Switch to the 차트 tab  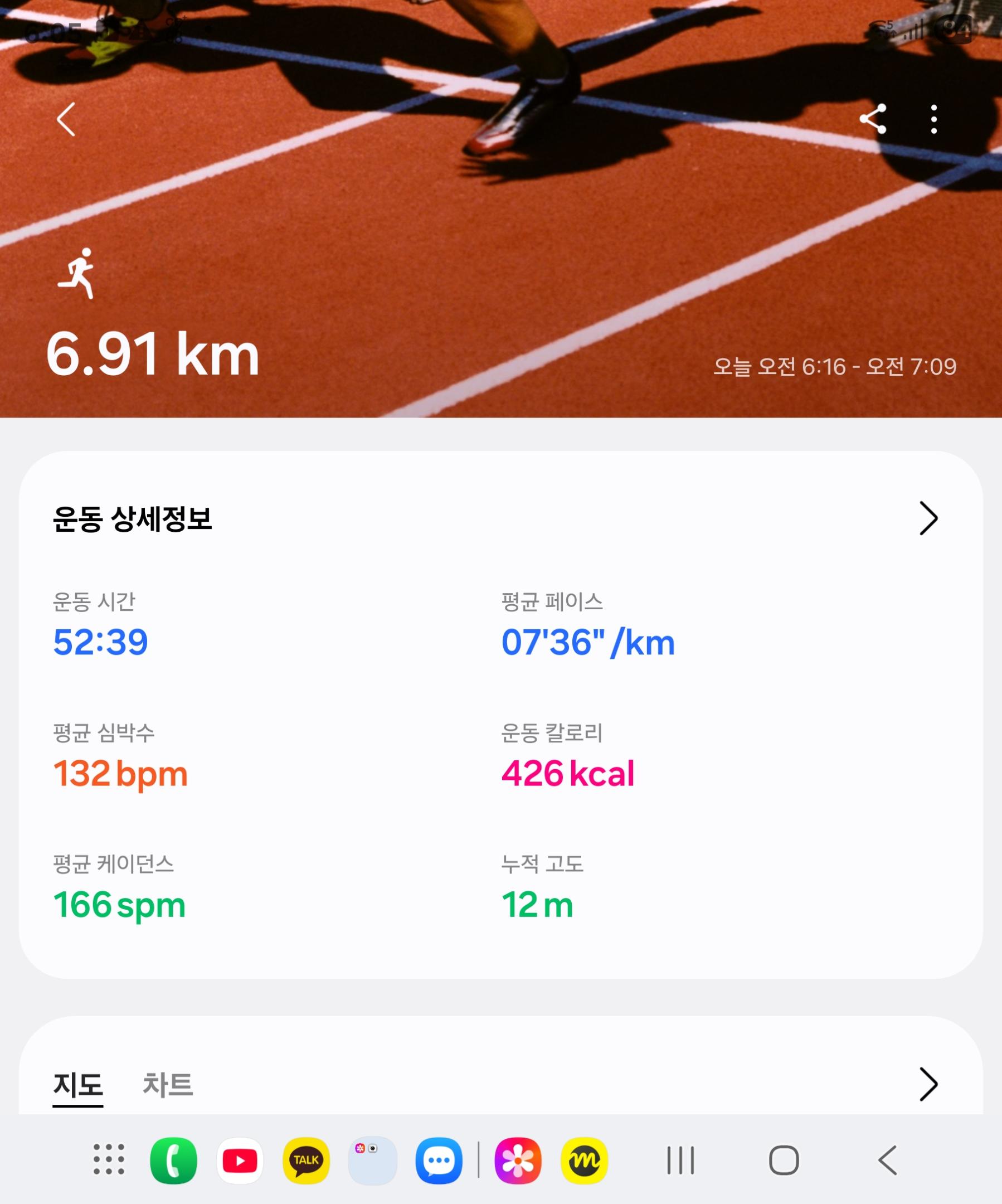[x=167, y=1084]
